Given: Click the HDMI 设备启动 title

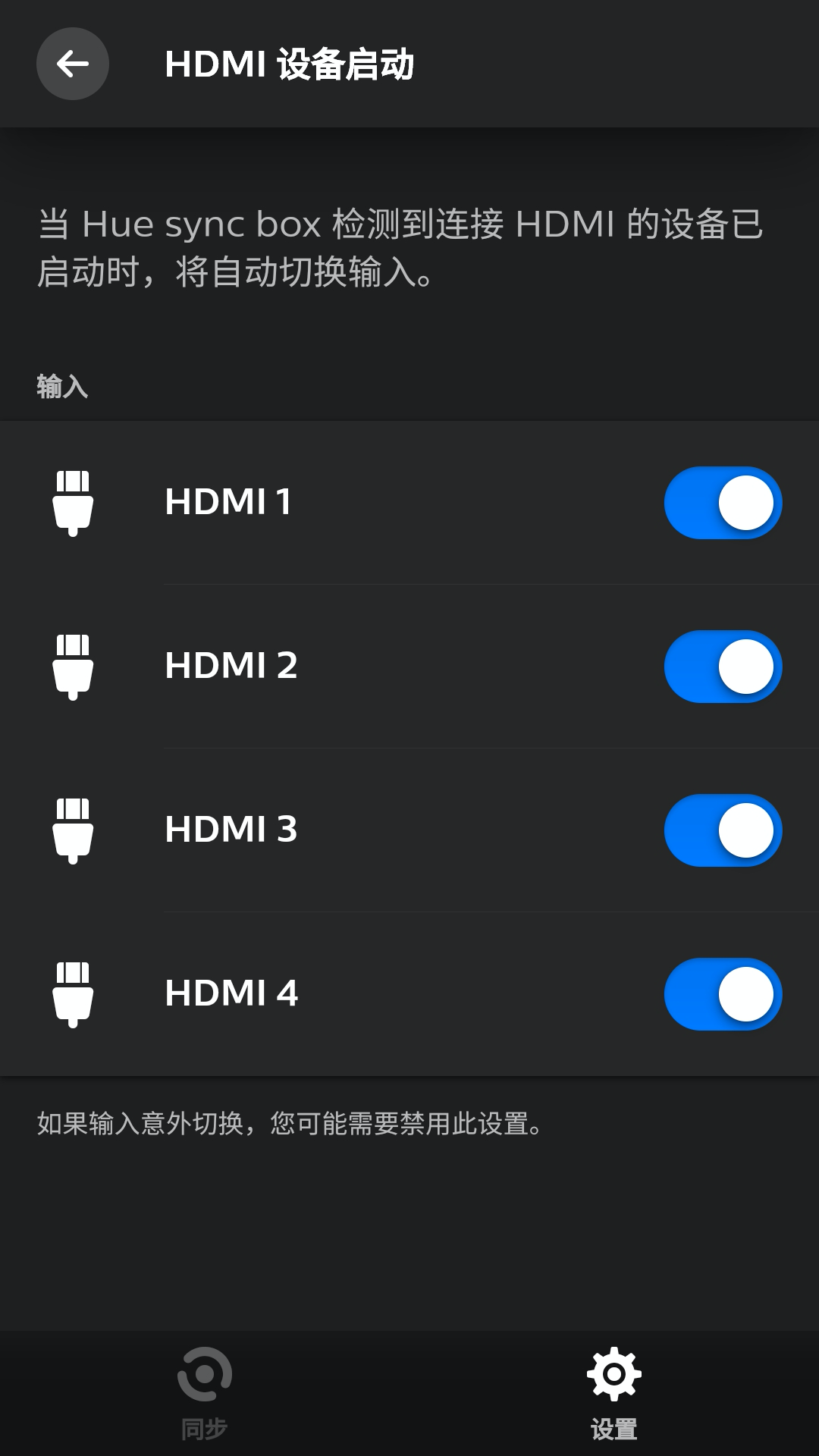Looking at the screenshot, I should (x=292, y=64).
